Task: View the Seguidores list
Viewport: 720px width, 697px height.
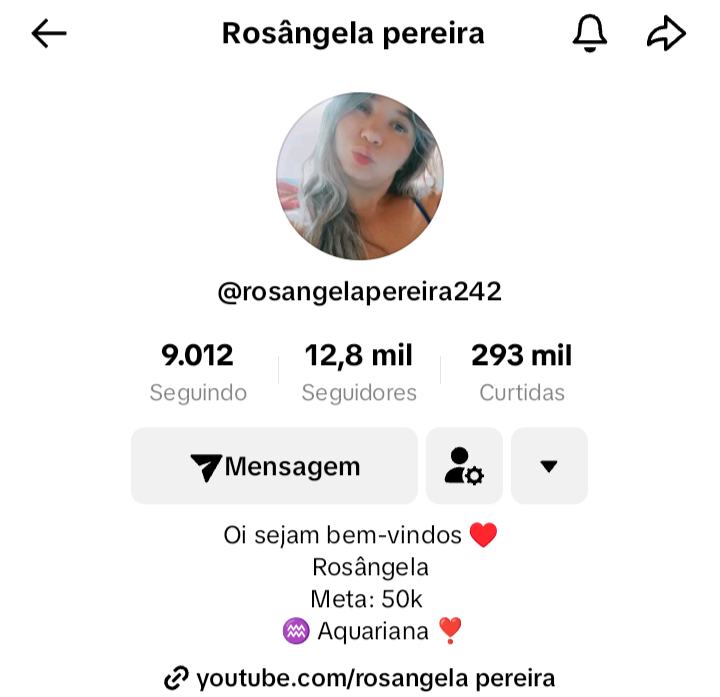Action: [359, 371]
